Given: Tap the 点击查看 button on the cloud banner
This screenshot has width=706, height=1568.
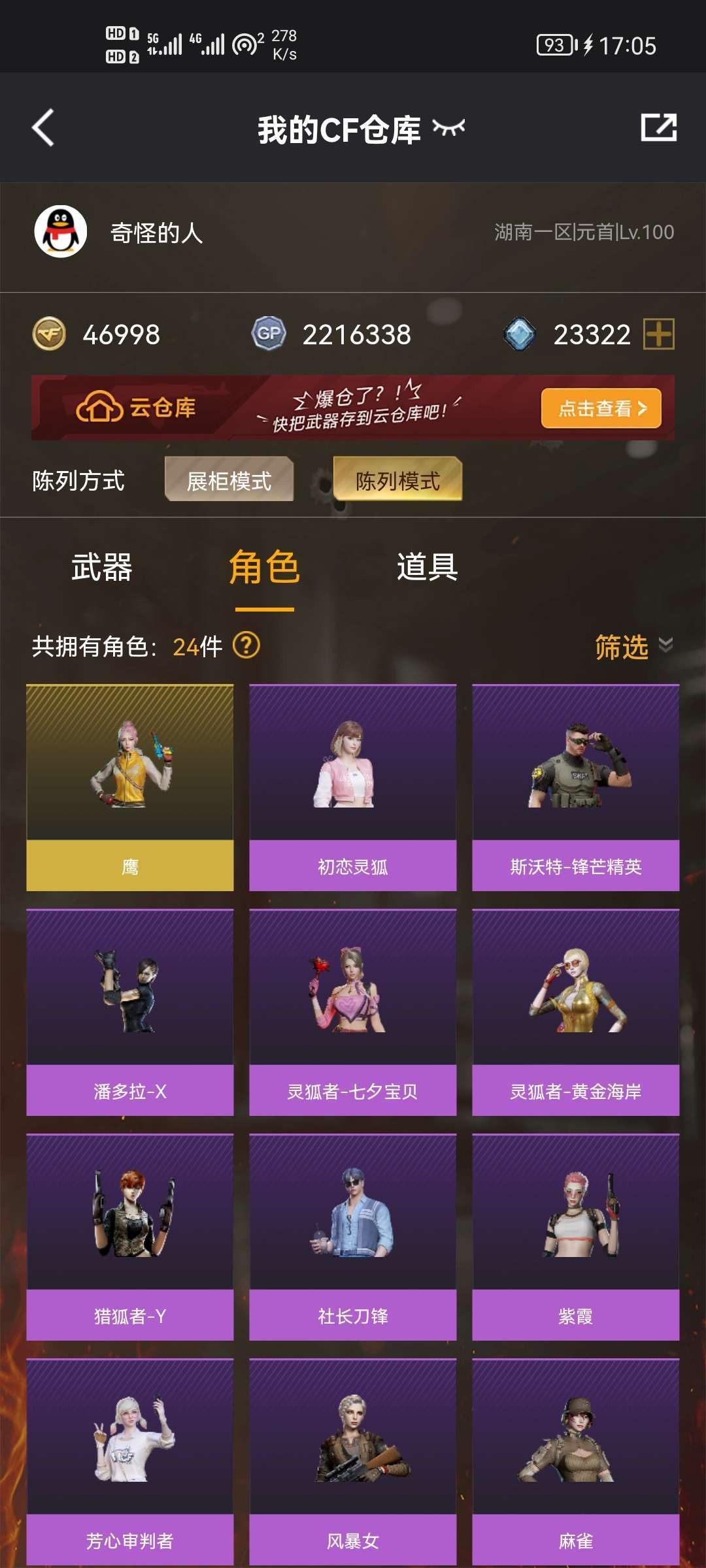Looking at the screenshot, I should tap(601, 408).
